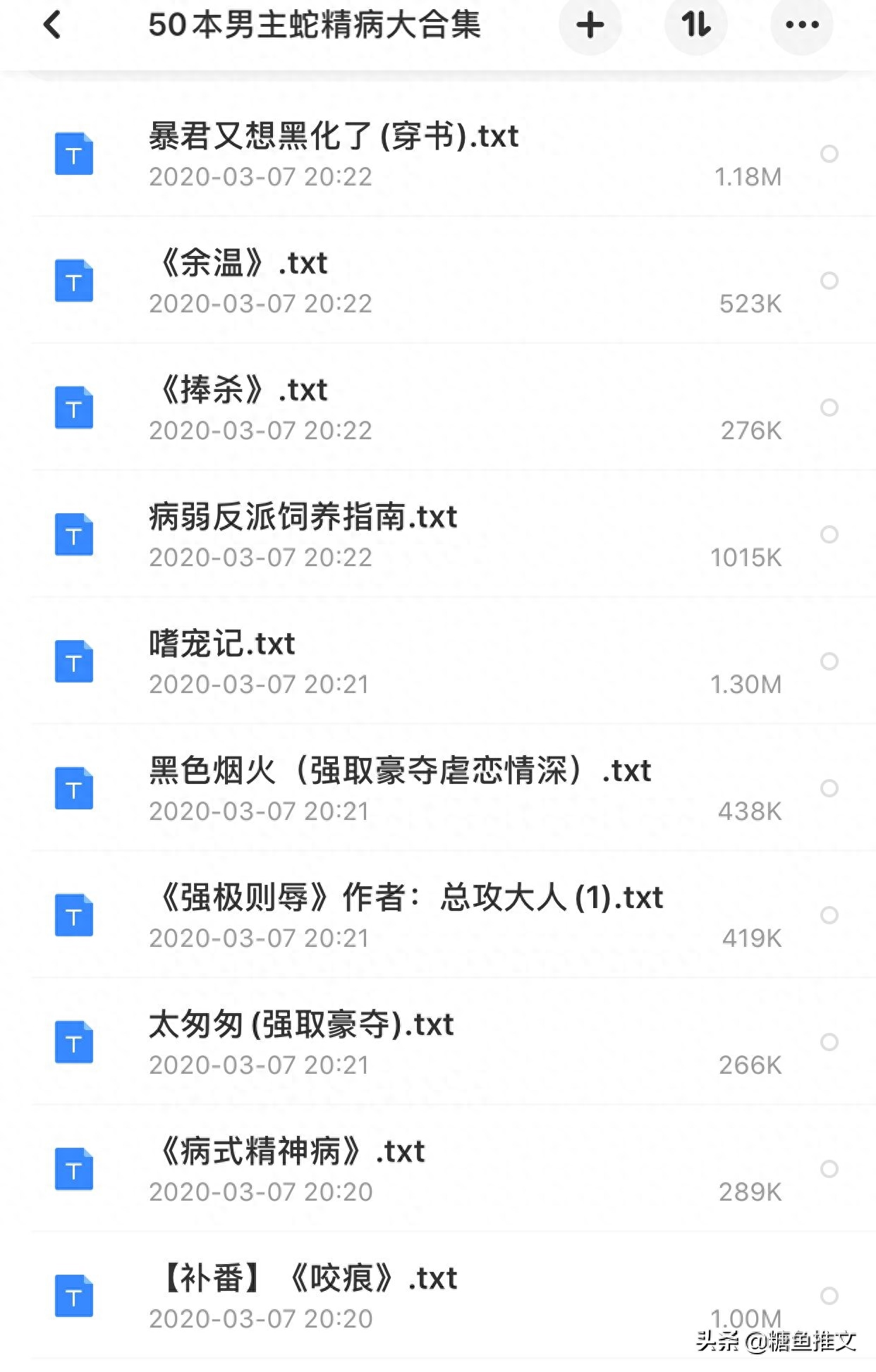Open the file 嗜宠记.txt
876x1372 pixels.
[221, 644]
